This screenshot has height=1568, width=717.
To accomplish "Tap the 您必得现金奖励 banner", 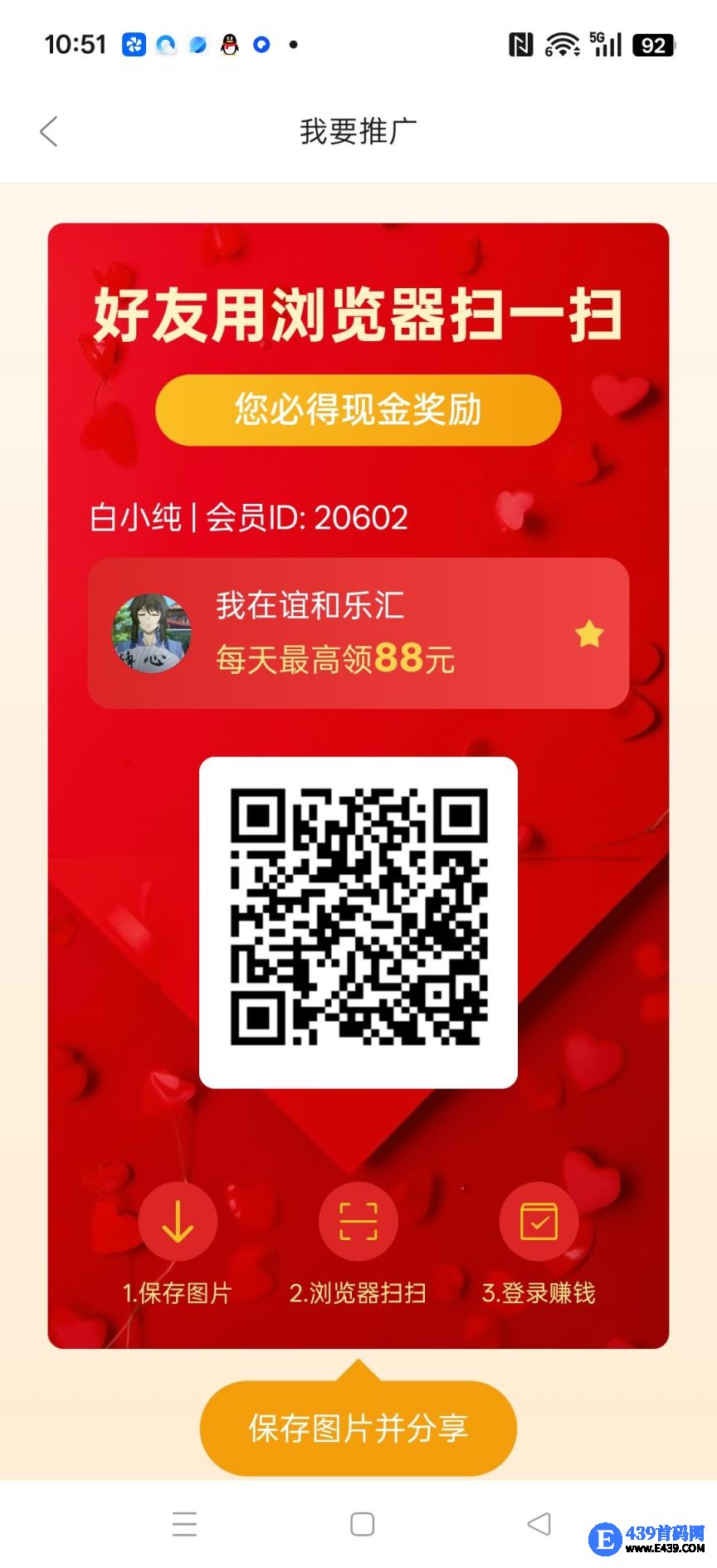I will [358, 409].
